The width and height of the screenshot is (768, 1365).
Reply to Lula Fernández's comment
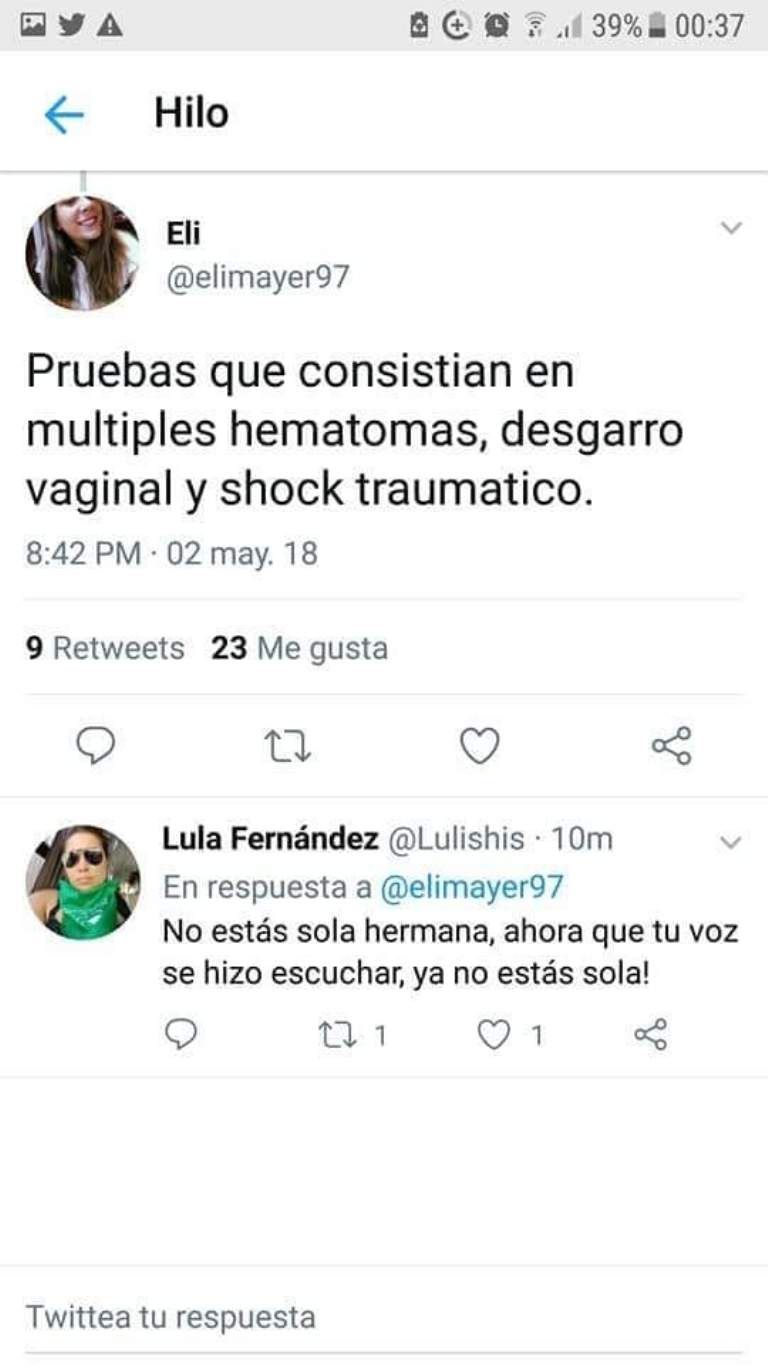tap(179, 1035)
